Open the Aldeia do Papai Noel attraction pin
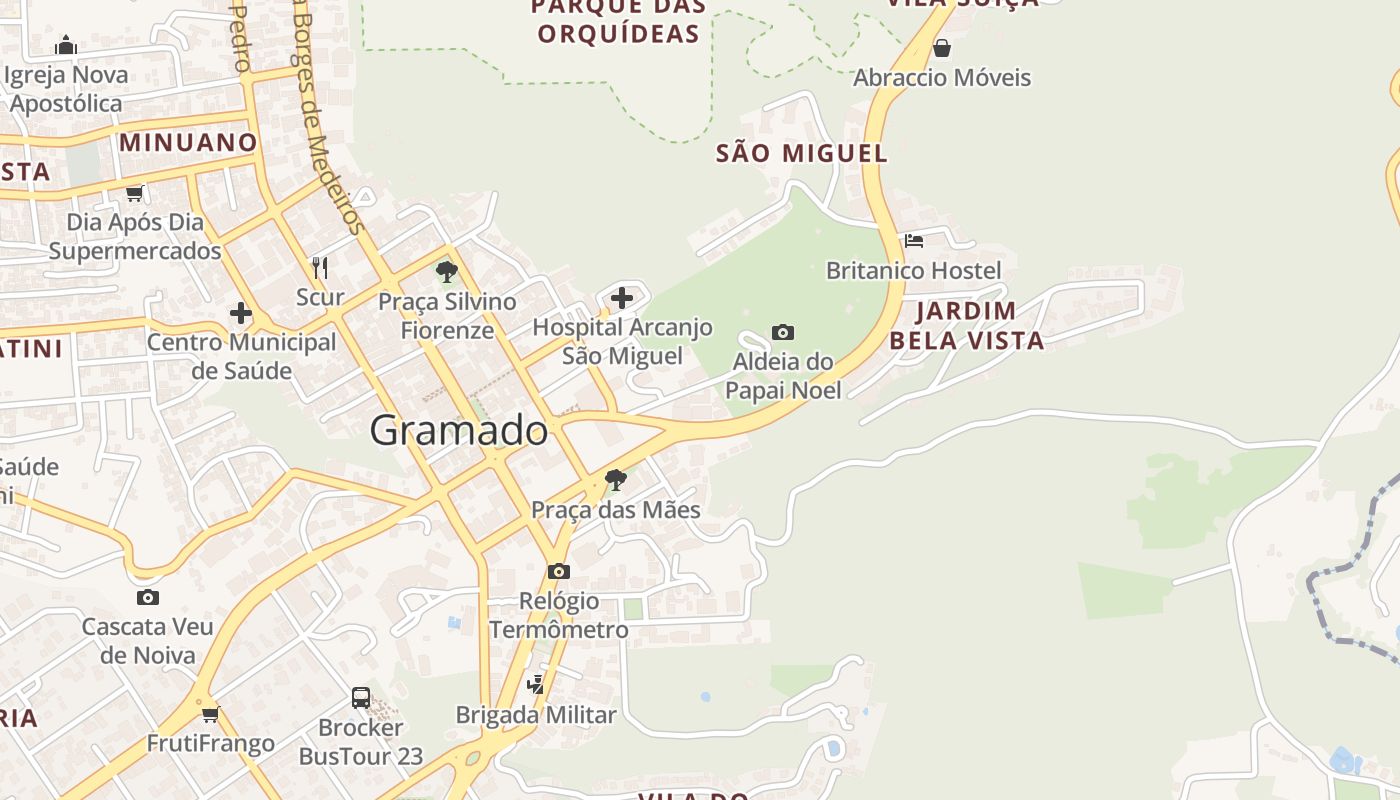 pos(783,332)
